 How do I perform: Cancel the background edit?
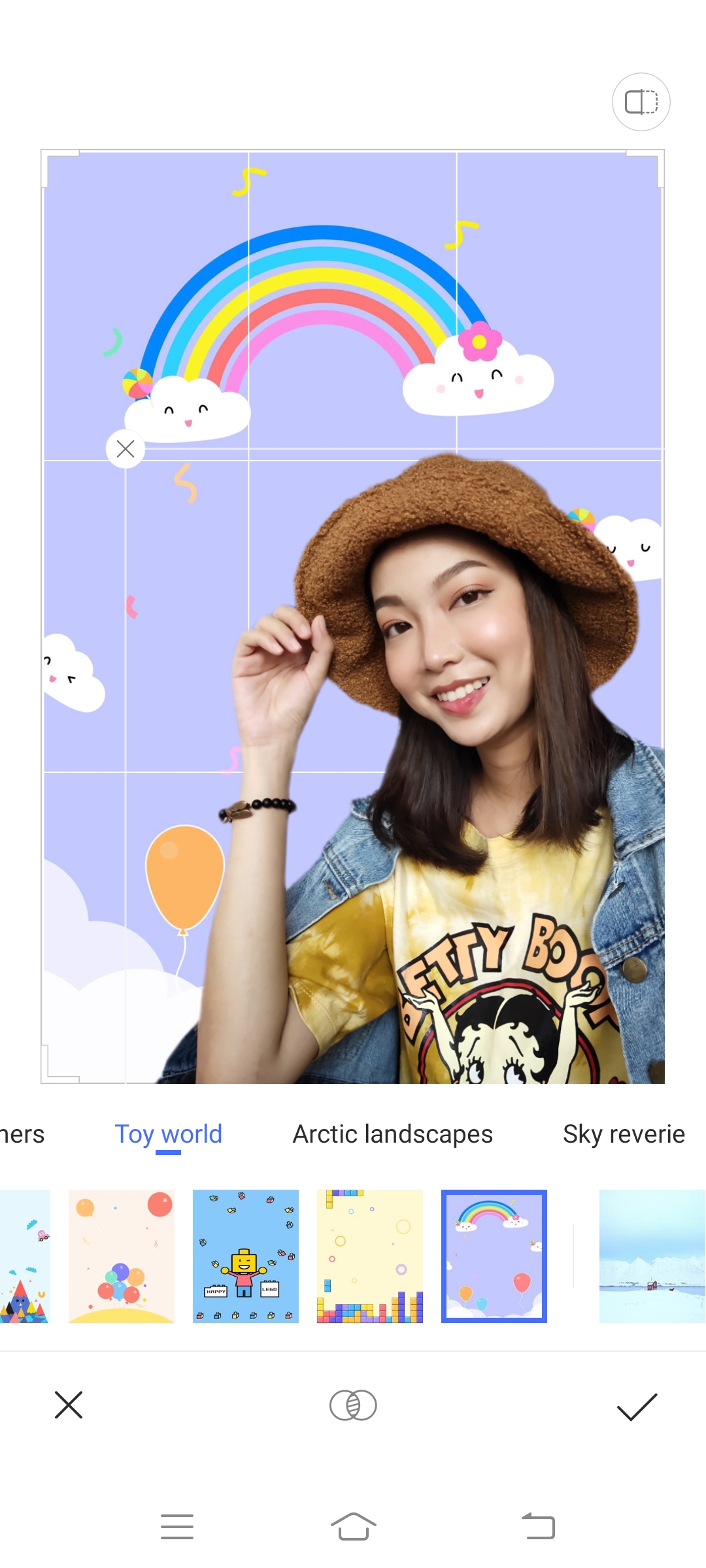coord(69,1405)
